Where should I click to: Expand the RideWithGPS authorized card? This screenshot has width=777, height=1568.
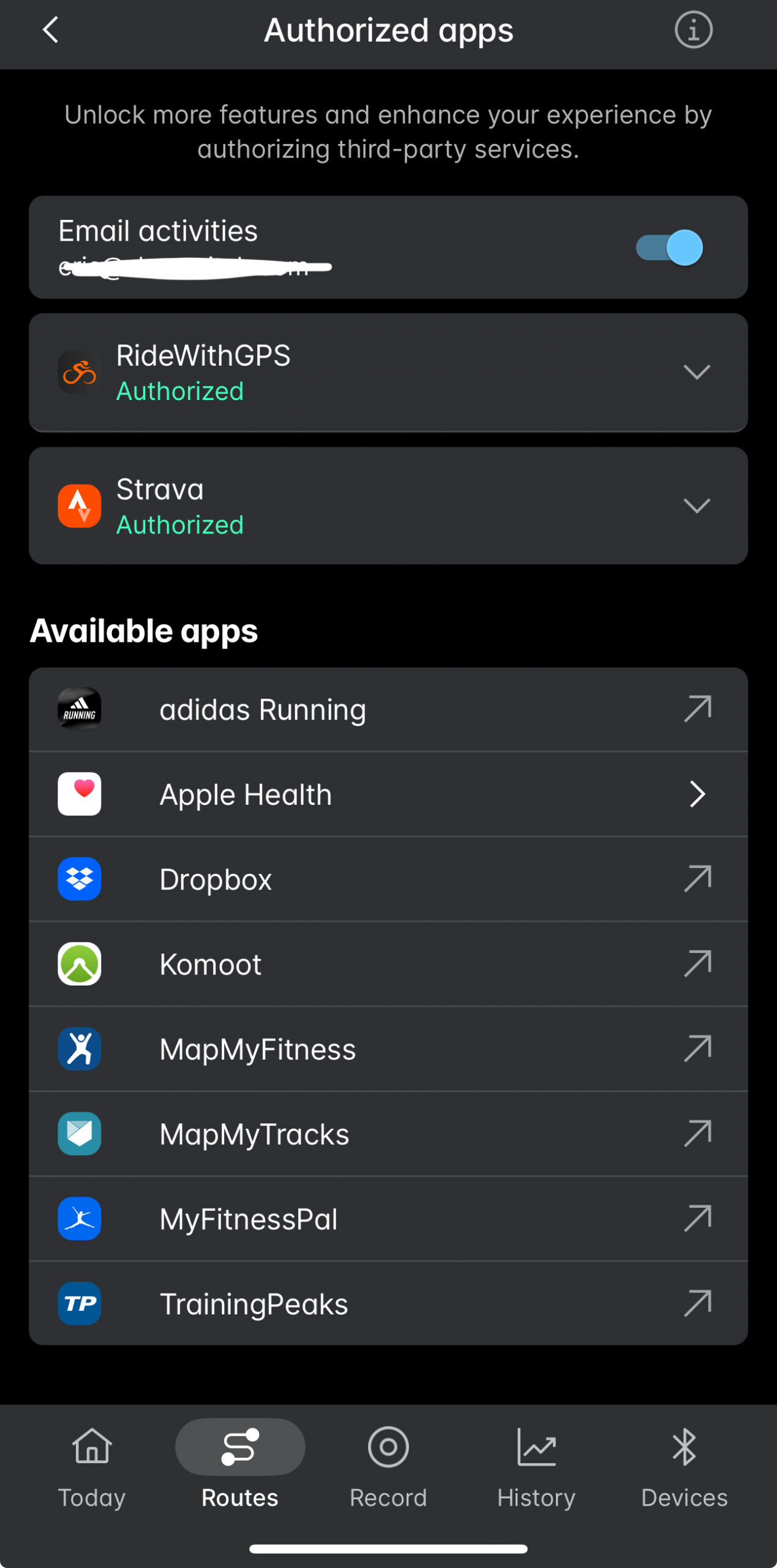point(696,372)
